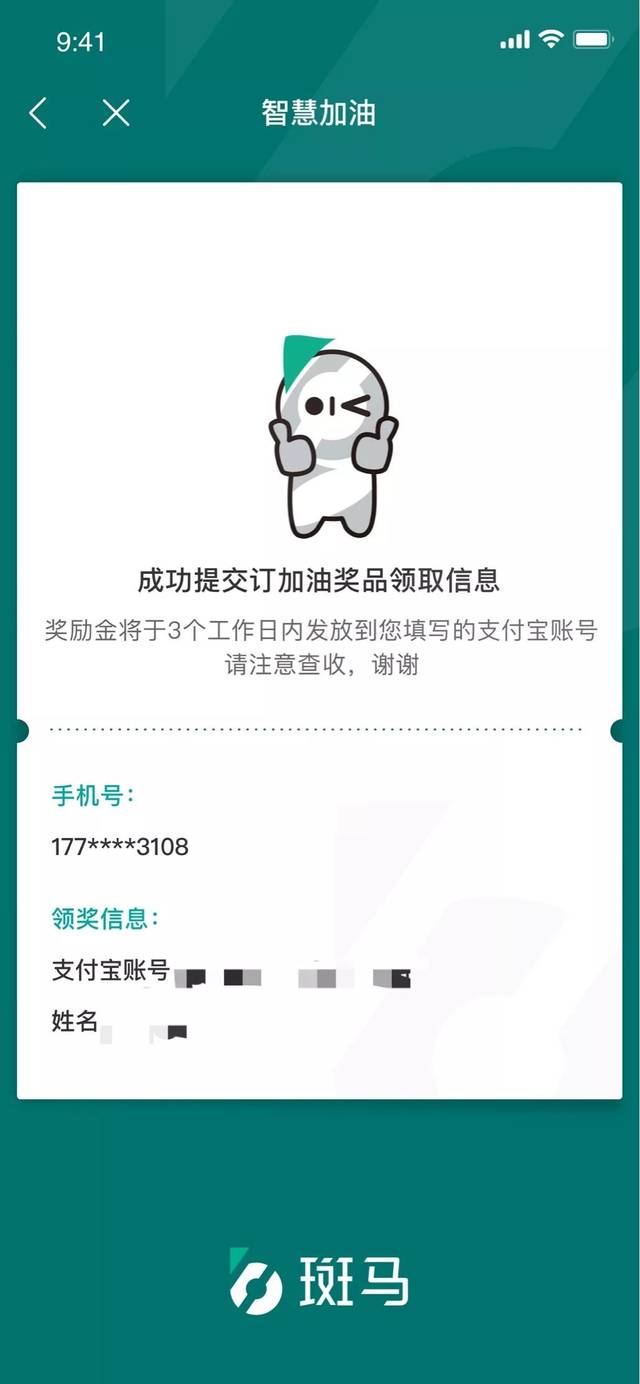Screen dimensions: 640x1384
Task: Close the 智慧加油 page
Action: pyautogui.click(x=116, y=113)
